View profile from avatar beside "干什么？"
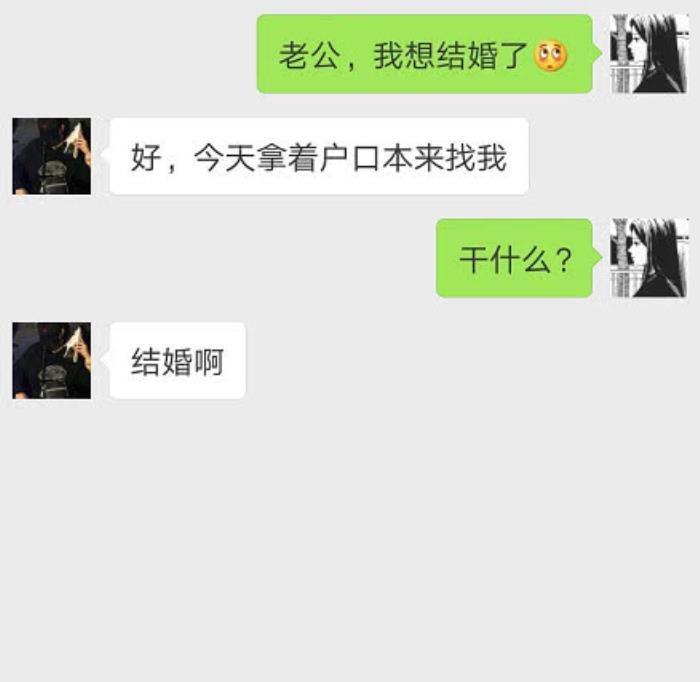The image size is (700, 682). [649, 258]
